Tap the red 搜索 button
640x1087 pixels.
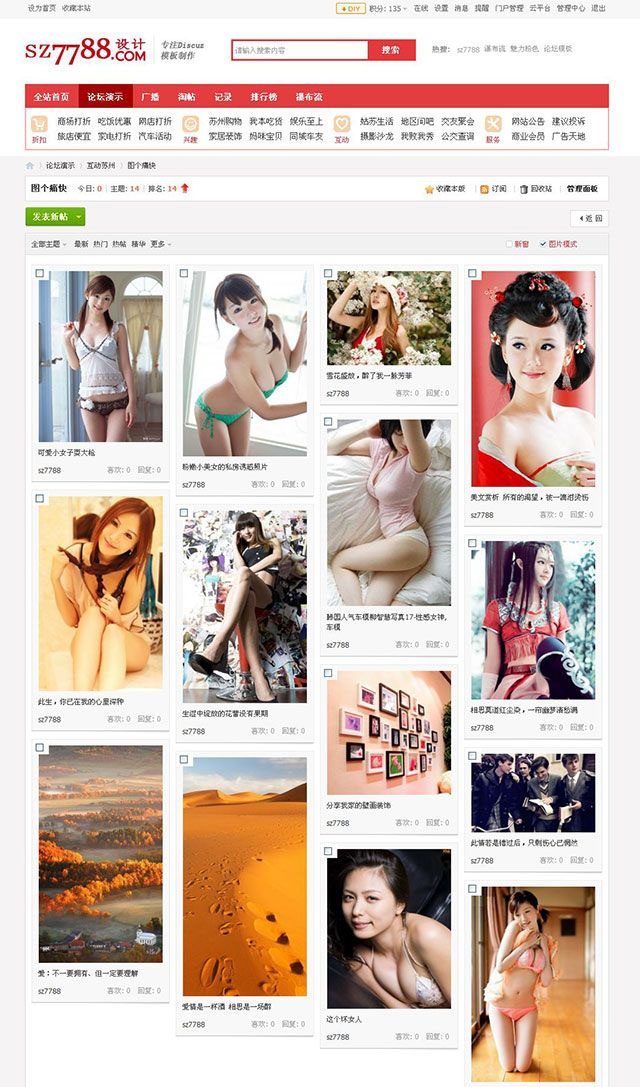[391, 50]
